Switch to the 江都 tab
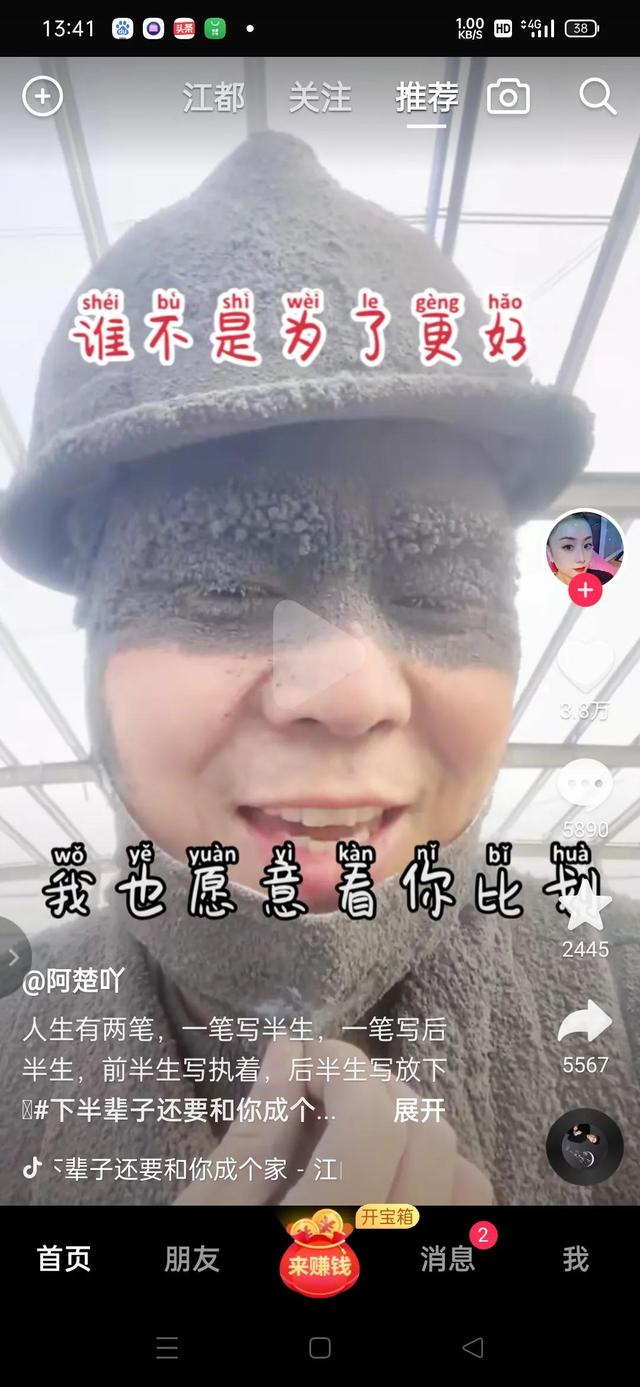Viewport: 640px width, 1387px height. (214, 98)
